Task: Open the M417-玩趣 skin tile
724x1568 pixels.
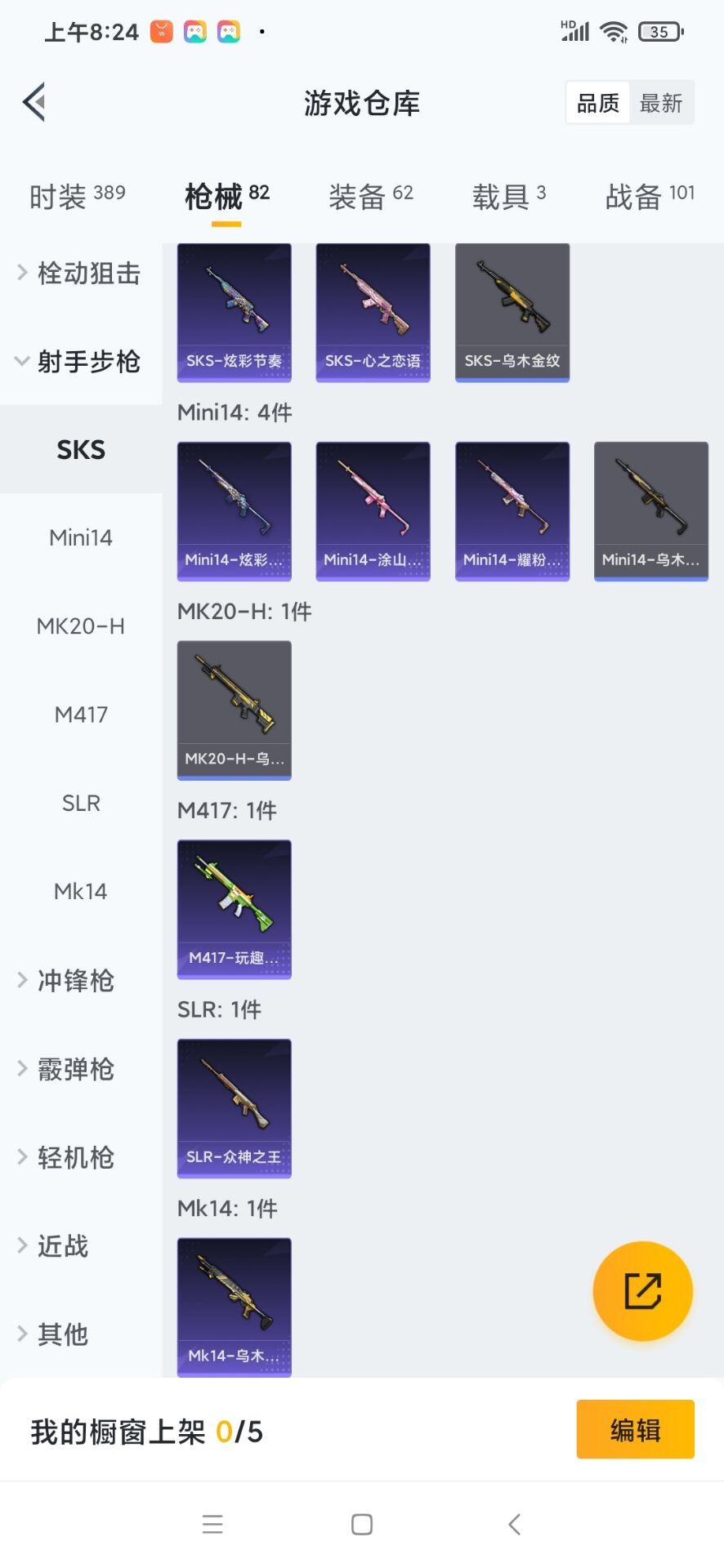Action: pyautogui.click(x=234, y=909)
